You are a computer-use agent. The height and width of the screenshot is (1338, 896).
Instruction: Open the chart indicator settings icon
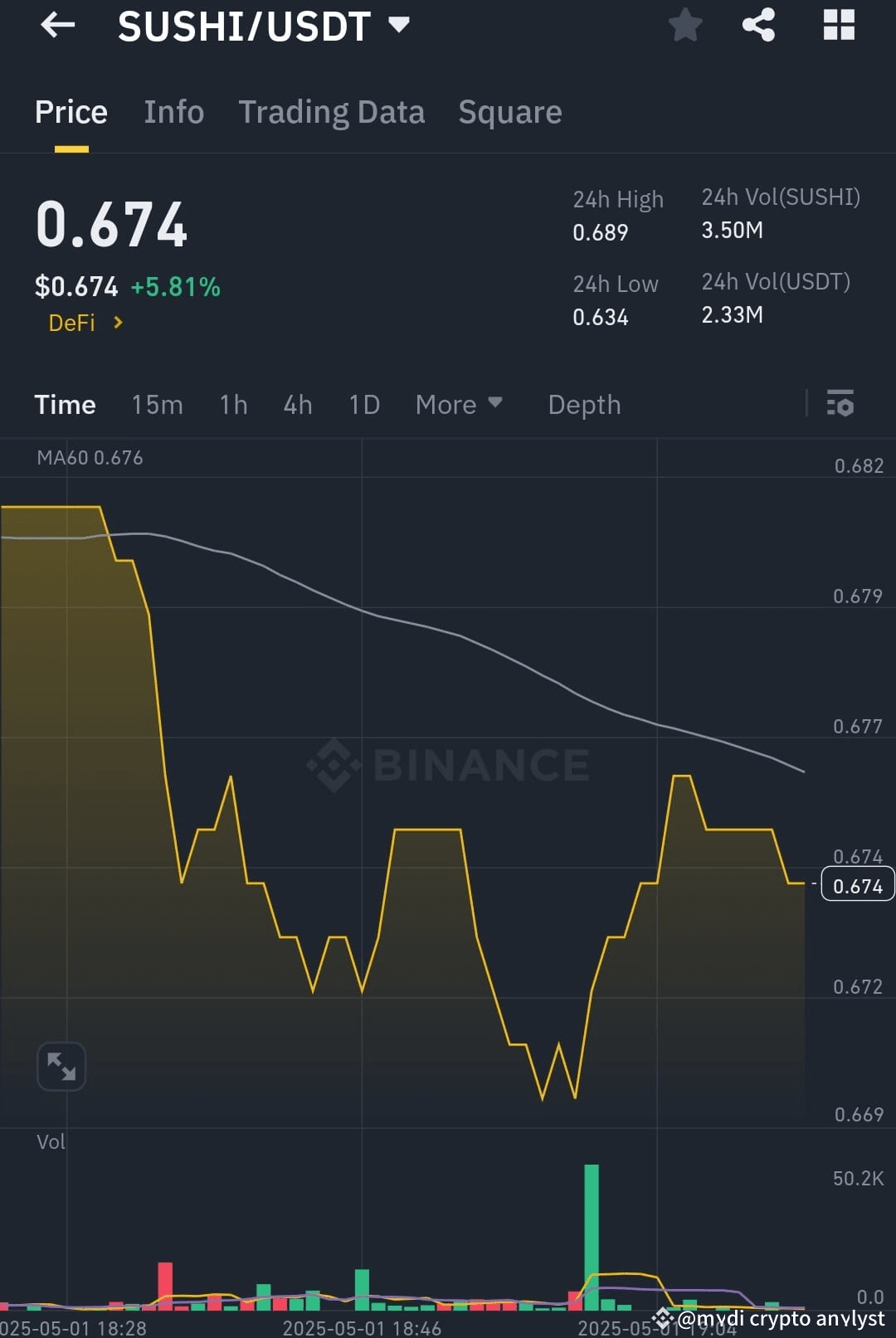[x=841, y=404]
